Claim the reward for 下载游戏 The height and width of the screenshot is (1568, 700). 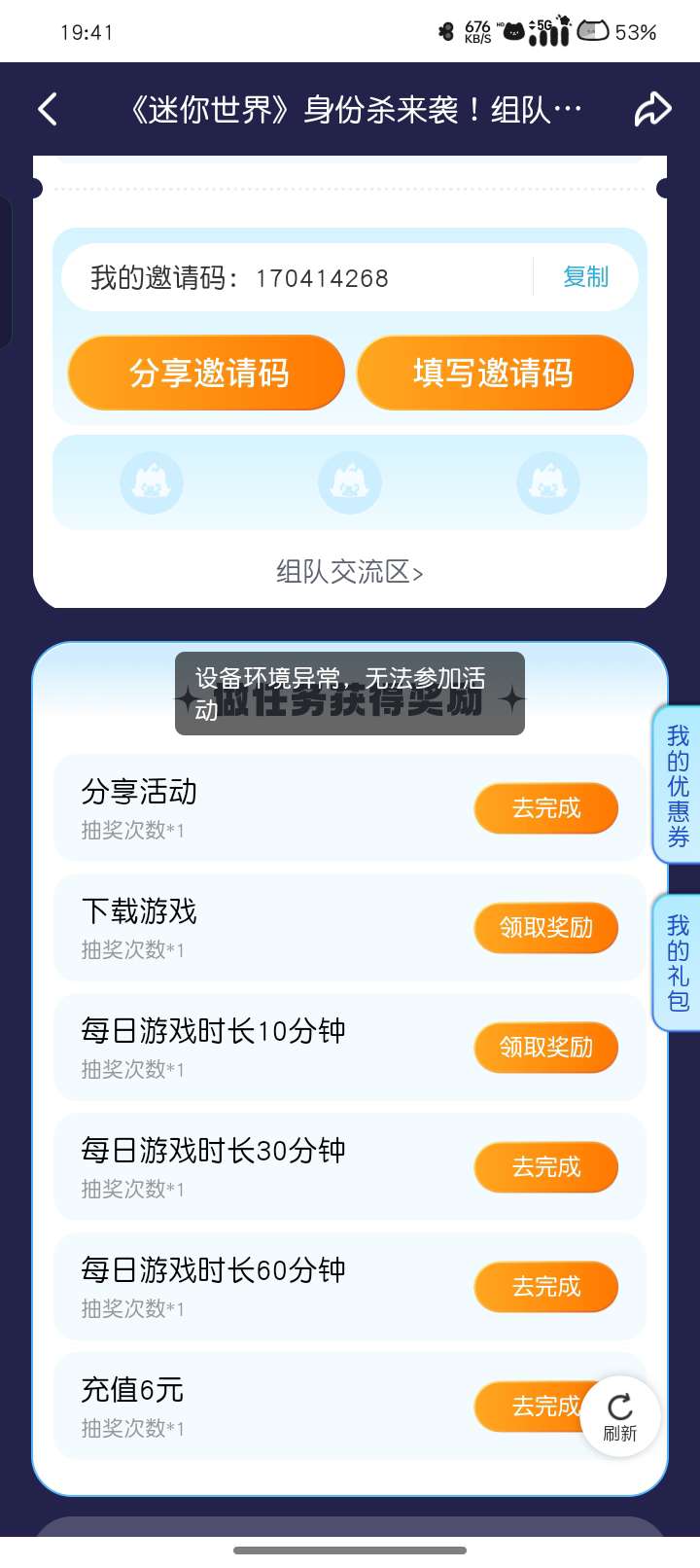pos(545,928)
